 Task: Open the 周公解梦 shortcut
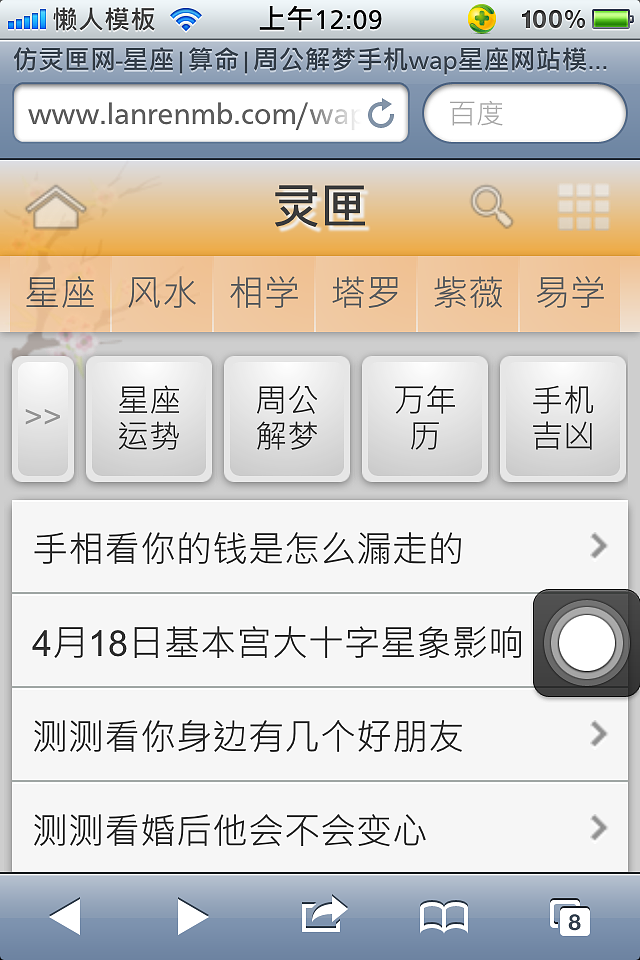pos(287,418)
